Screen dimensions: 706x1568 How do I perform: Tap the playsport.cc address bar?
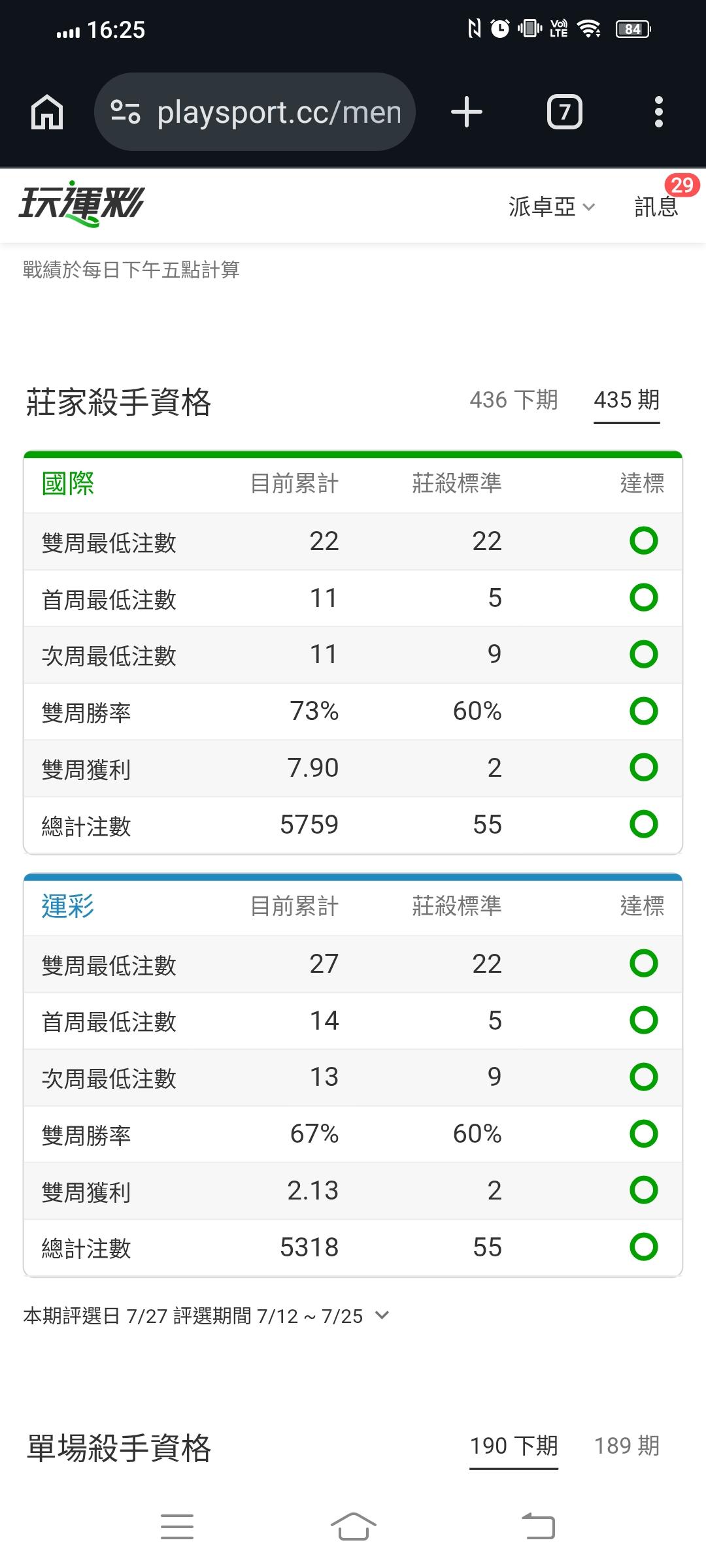click(255, 112)
